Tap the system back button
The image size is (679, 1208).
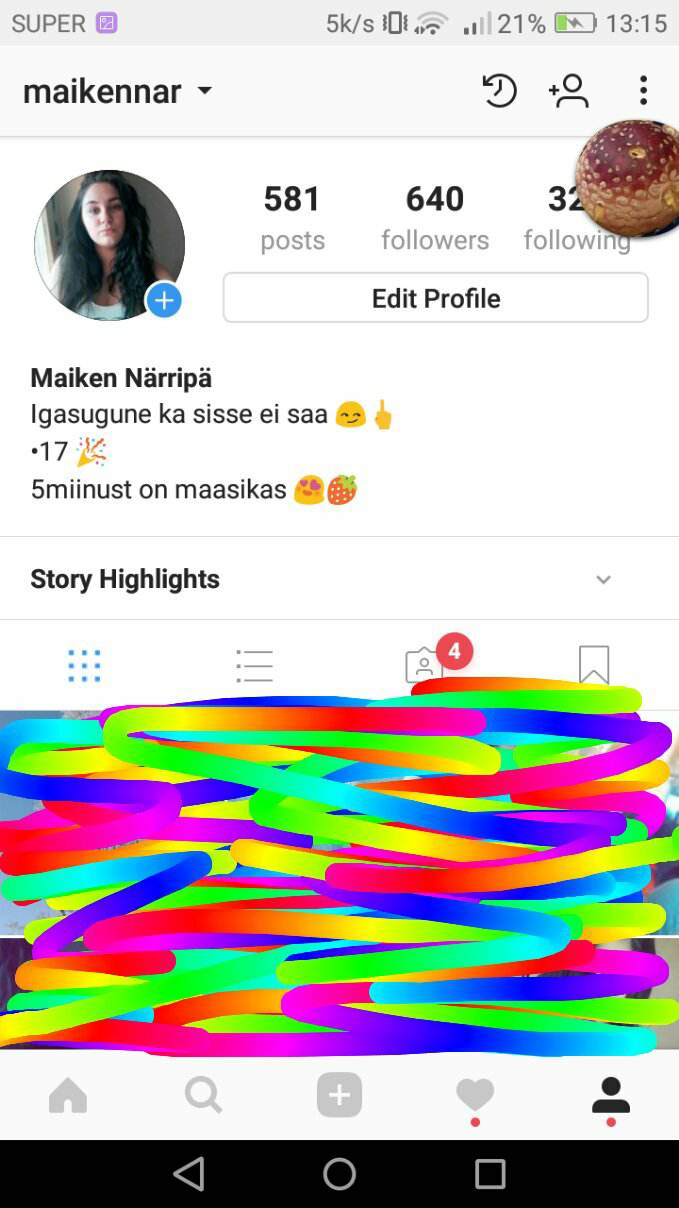(x=188, y=1174)
